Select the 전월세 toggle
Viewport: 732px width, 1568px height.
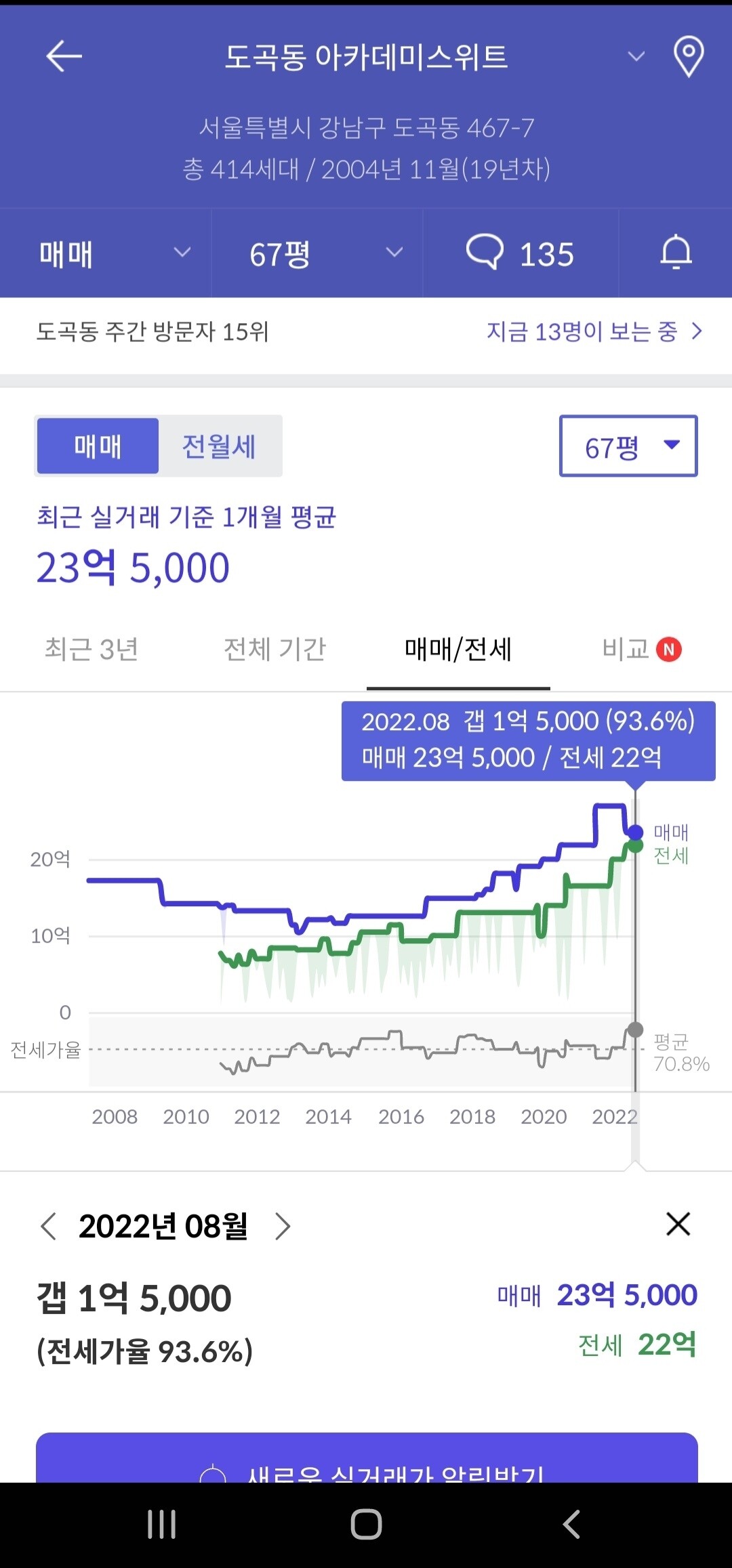[218, 445]
